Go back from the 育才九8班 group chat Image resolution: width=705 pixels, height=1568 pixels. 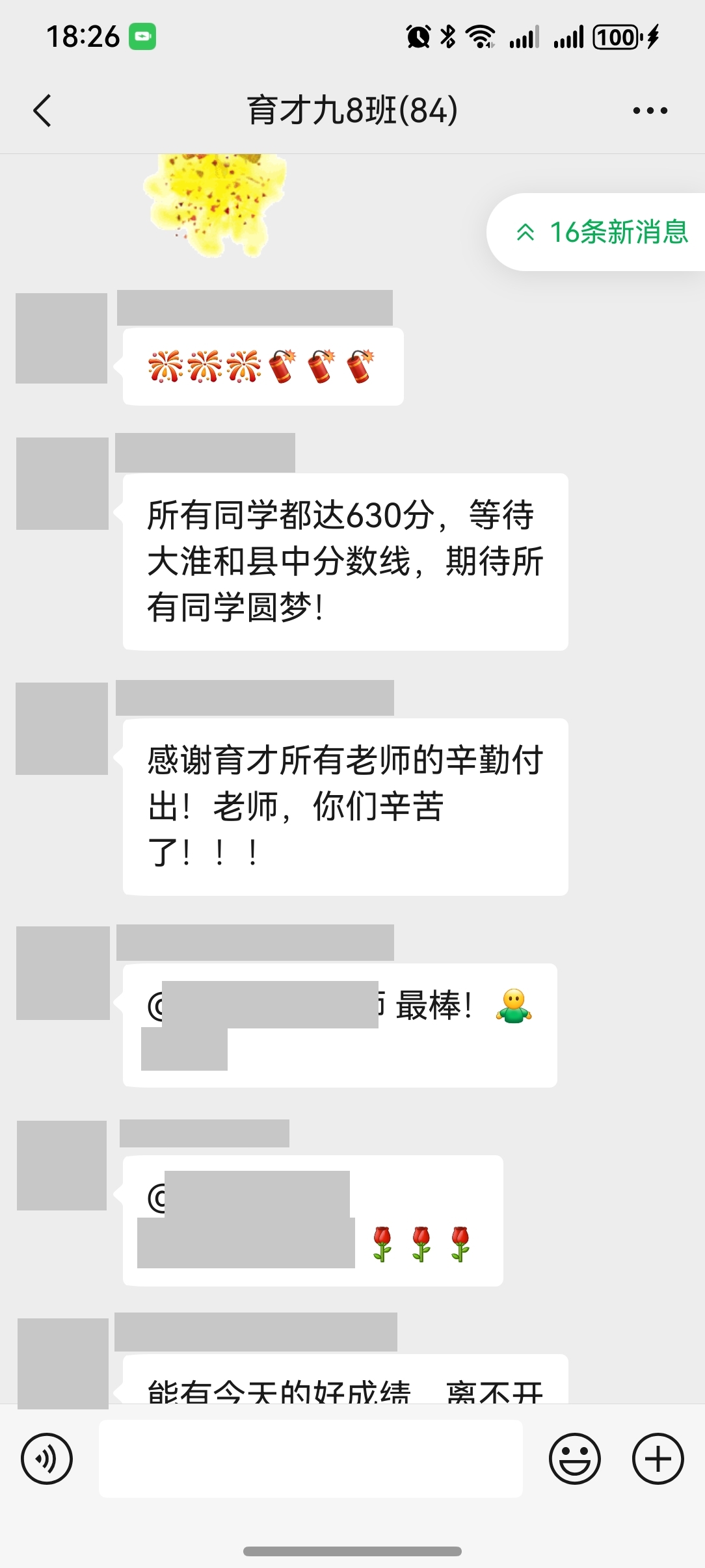(42, 111)
